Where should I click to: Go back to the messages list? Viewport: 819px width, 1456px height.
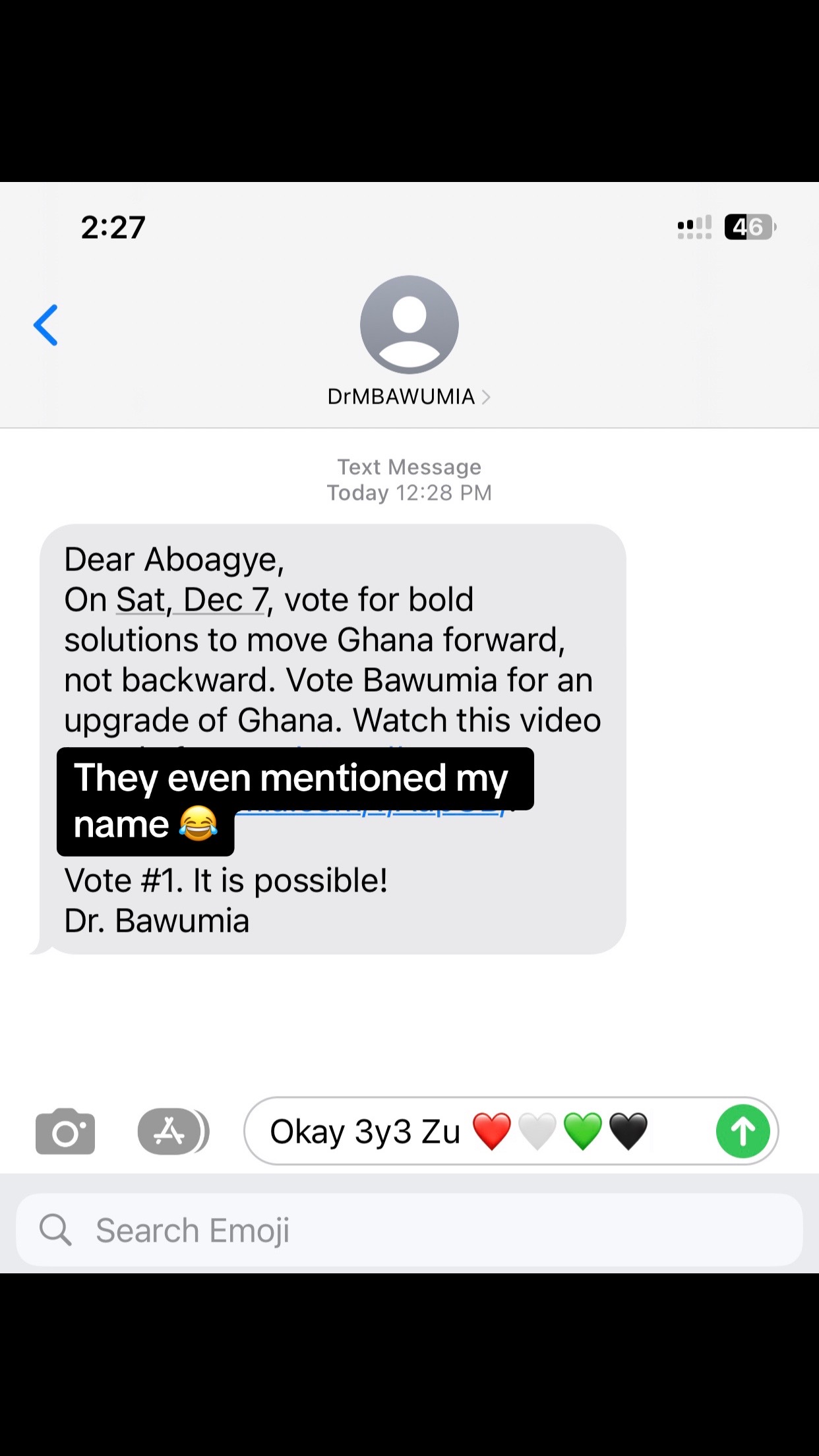(46, 325)
